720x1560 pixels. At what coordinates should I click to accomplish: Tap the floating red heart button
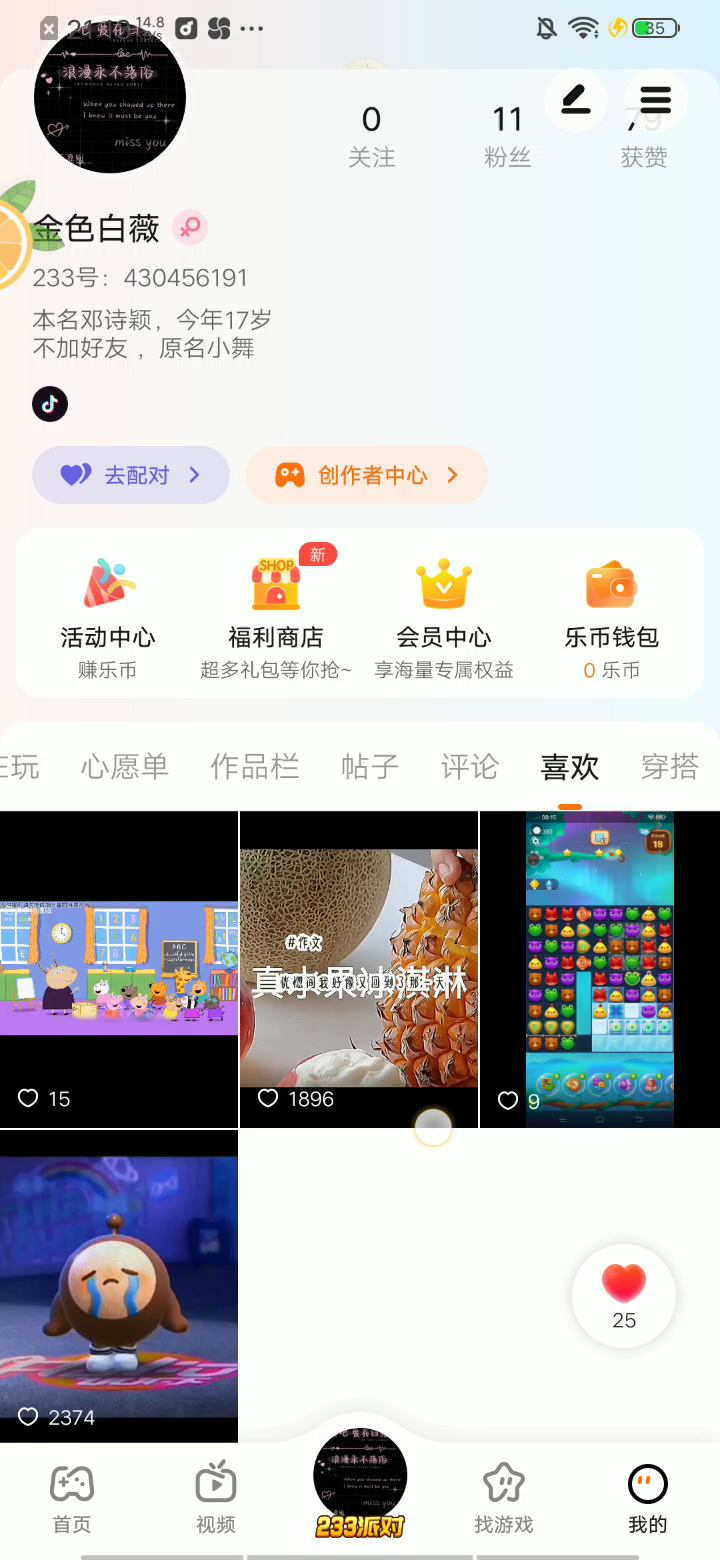(624, 1296)
